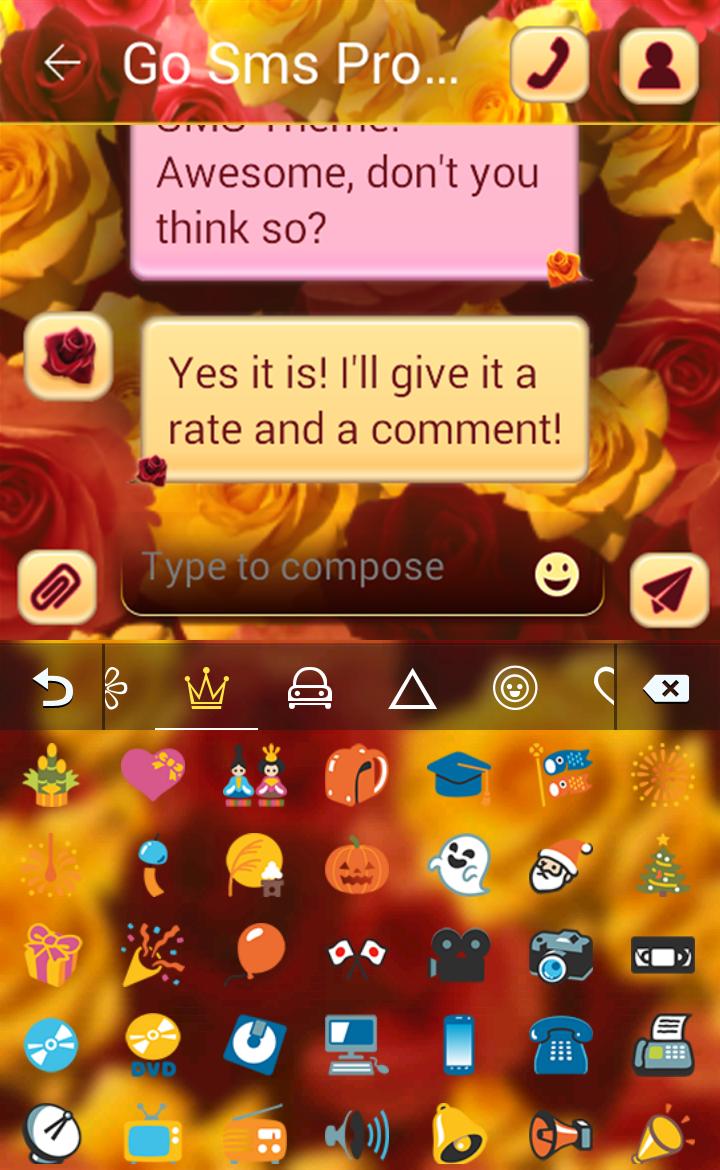Open the symbols triangle emoji category
Screen dimensions: 720x1170
(x=412, y=687)
